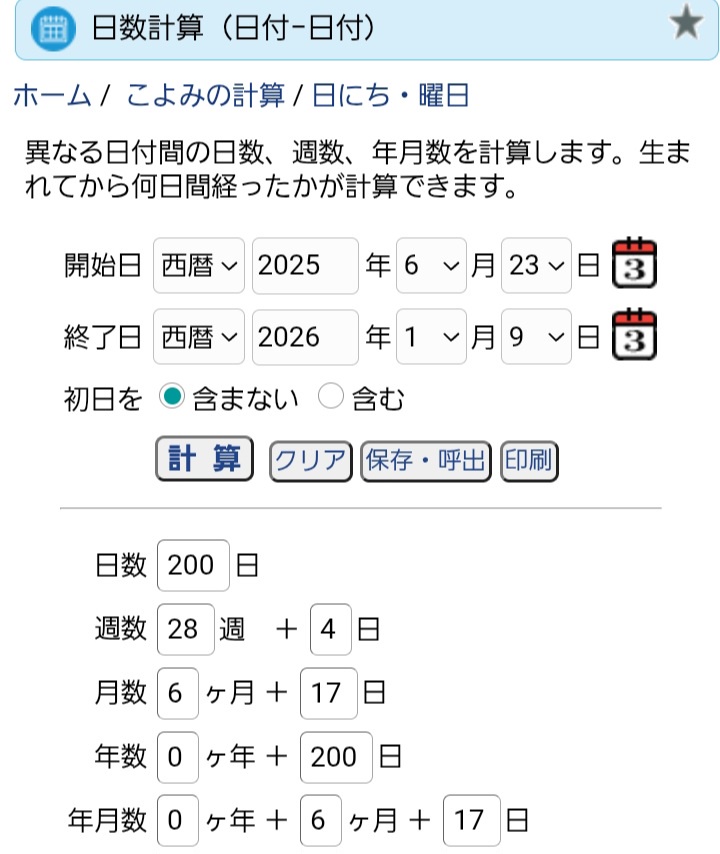This screenshot has height=854, width=720.
Task: Select the 含む radio option
Action: coord(331,398)
